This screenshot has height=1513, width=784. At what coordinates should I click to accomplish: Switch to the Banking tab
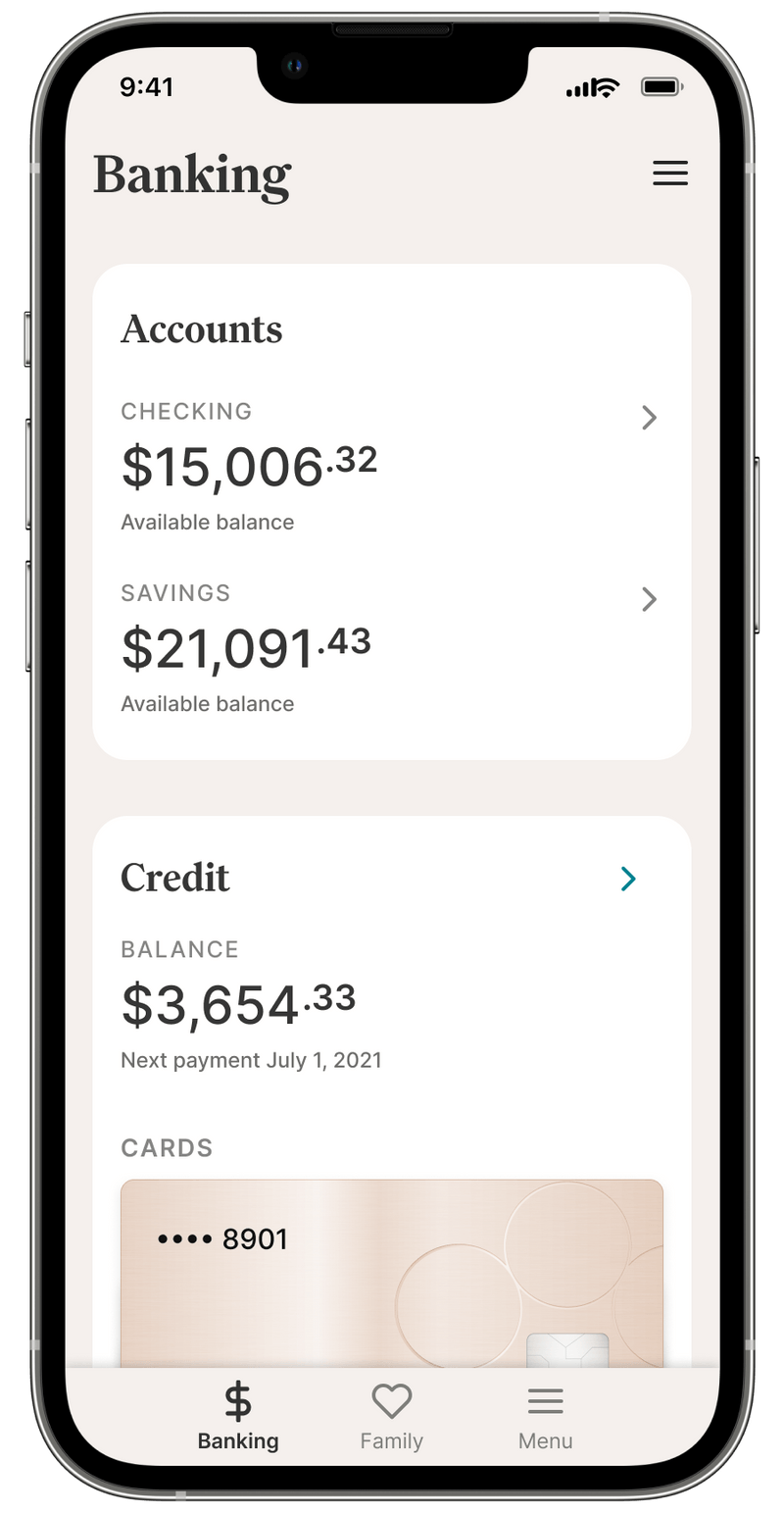click(238, 1417)
